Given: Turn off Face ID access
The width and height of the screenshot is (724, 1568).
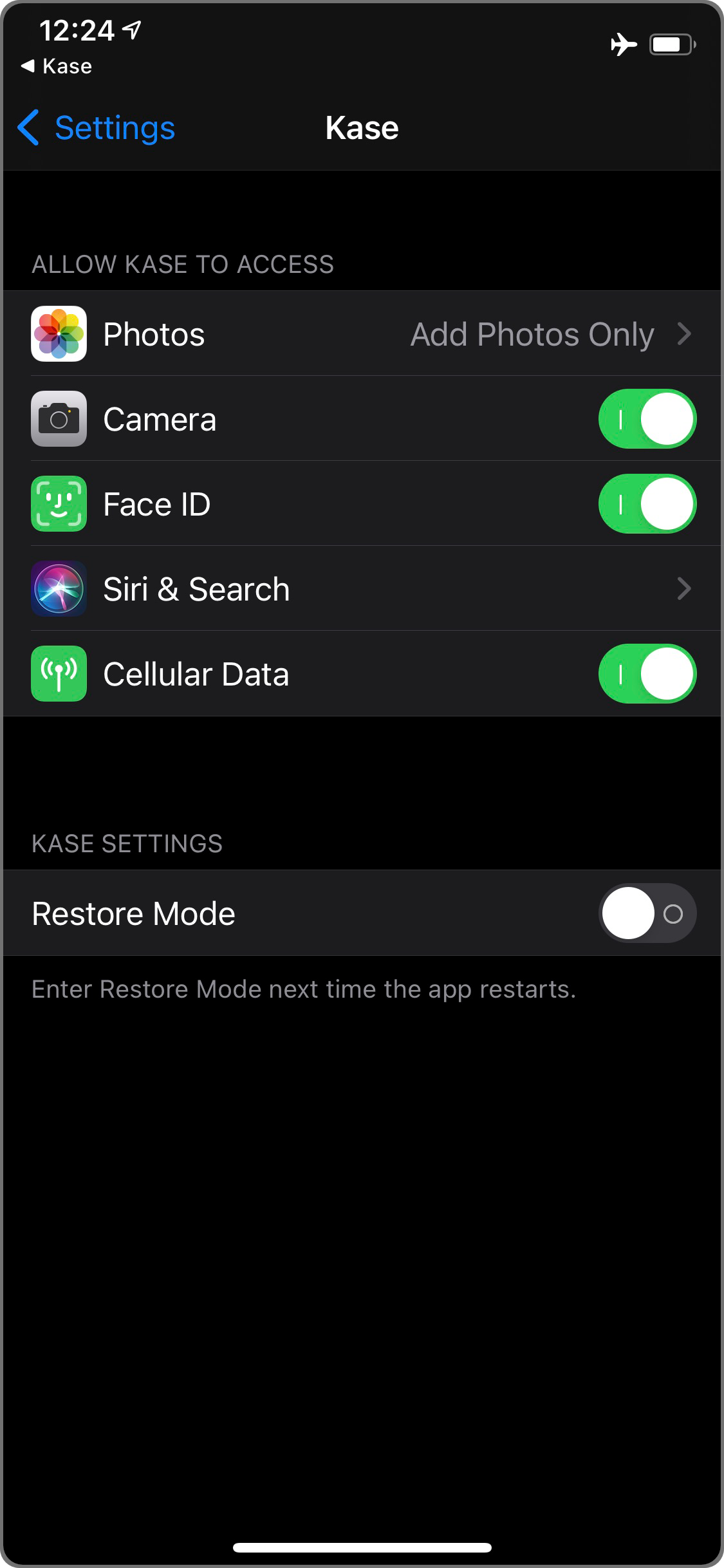Looking at the screenshot, I should [647, 504].
